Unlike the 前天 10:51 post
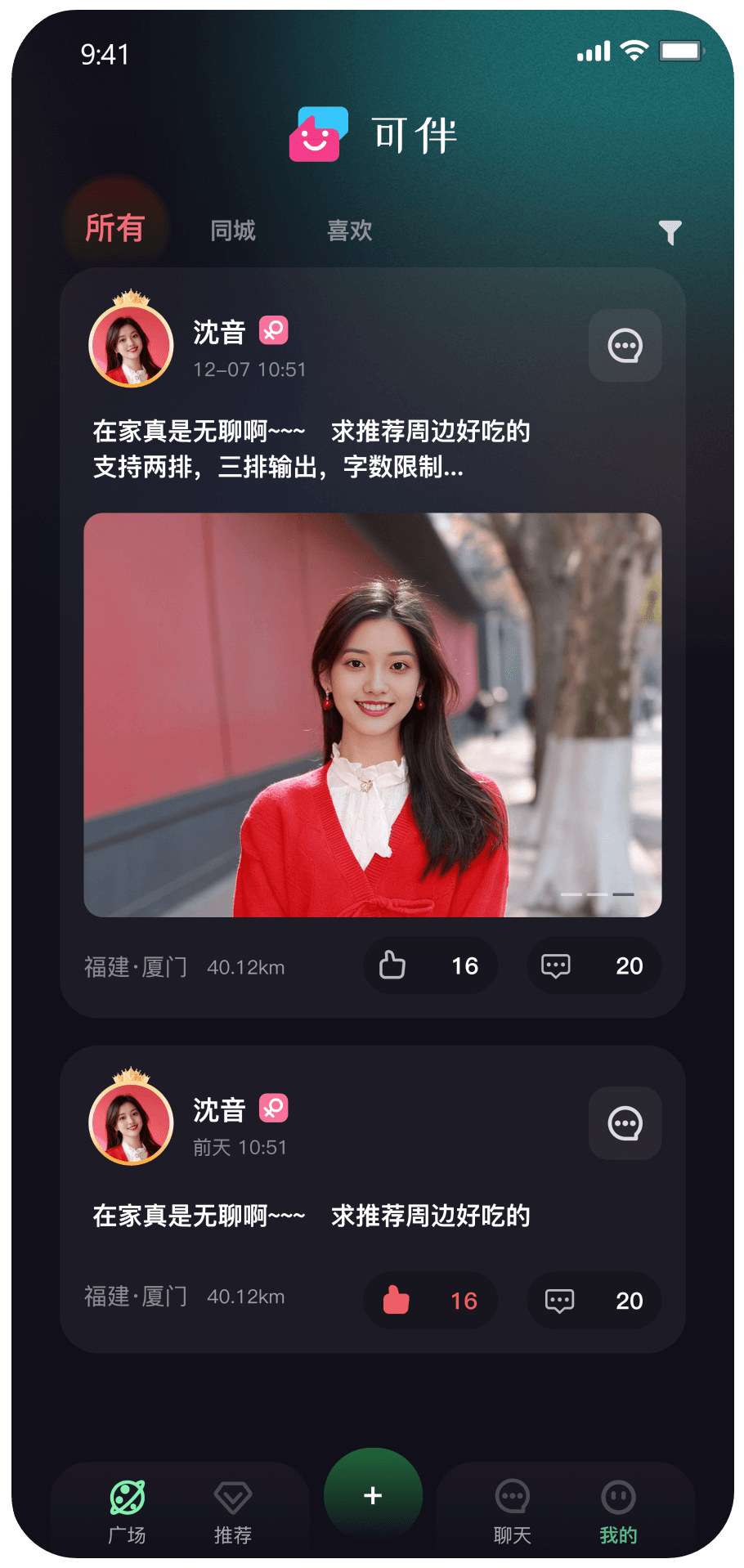Image resolution: width=744 pixels, height=1568 pixels. point(429,1300)
